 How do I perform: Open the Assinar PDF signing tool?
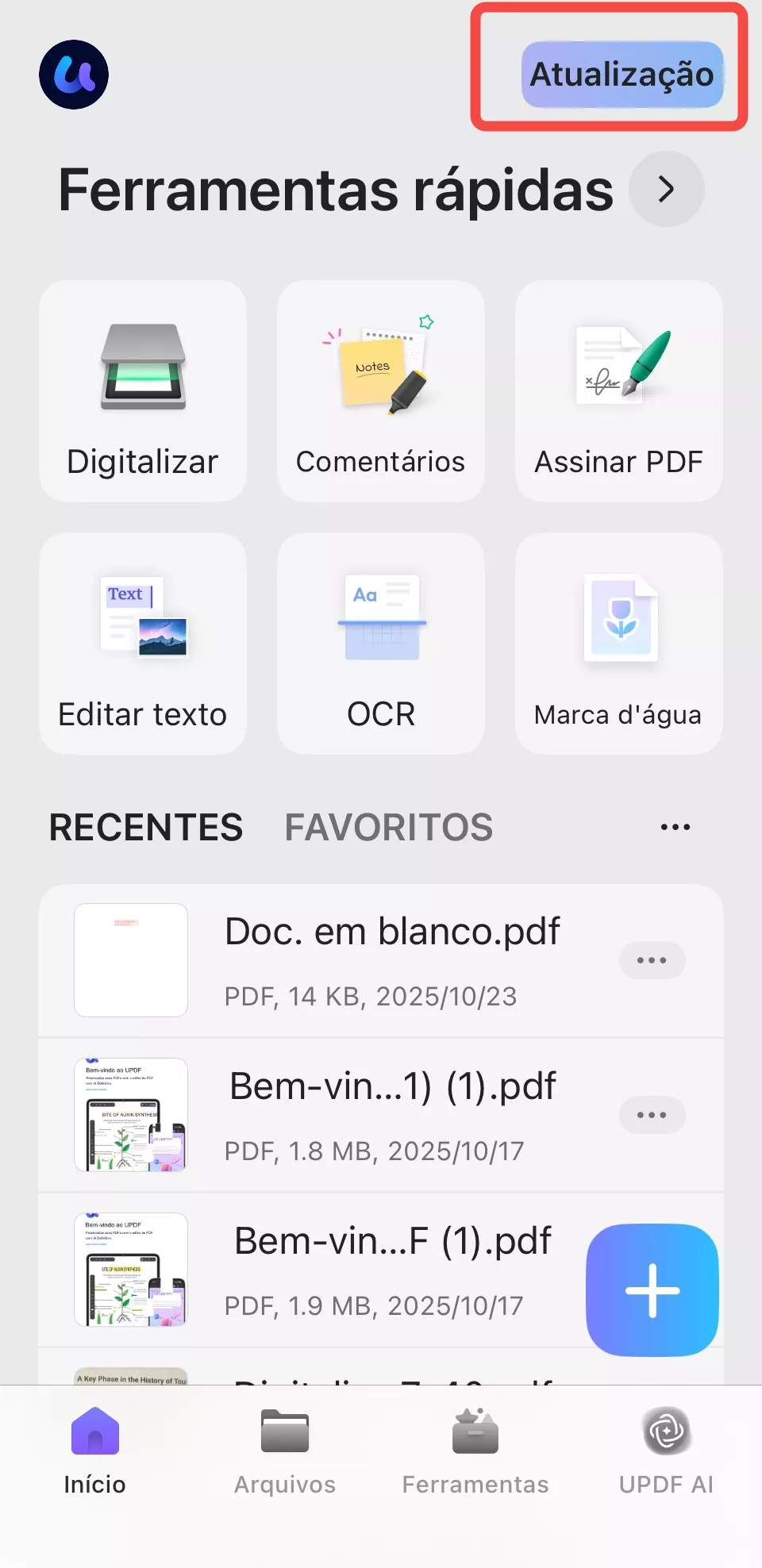(x=618, y=392)
